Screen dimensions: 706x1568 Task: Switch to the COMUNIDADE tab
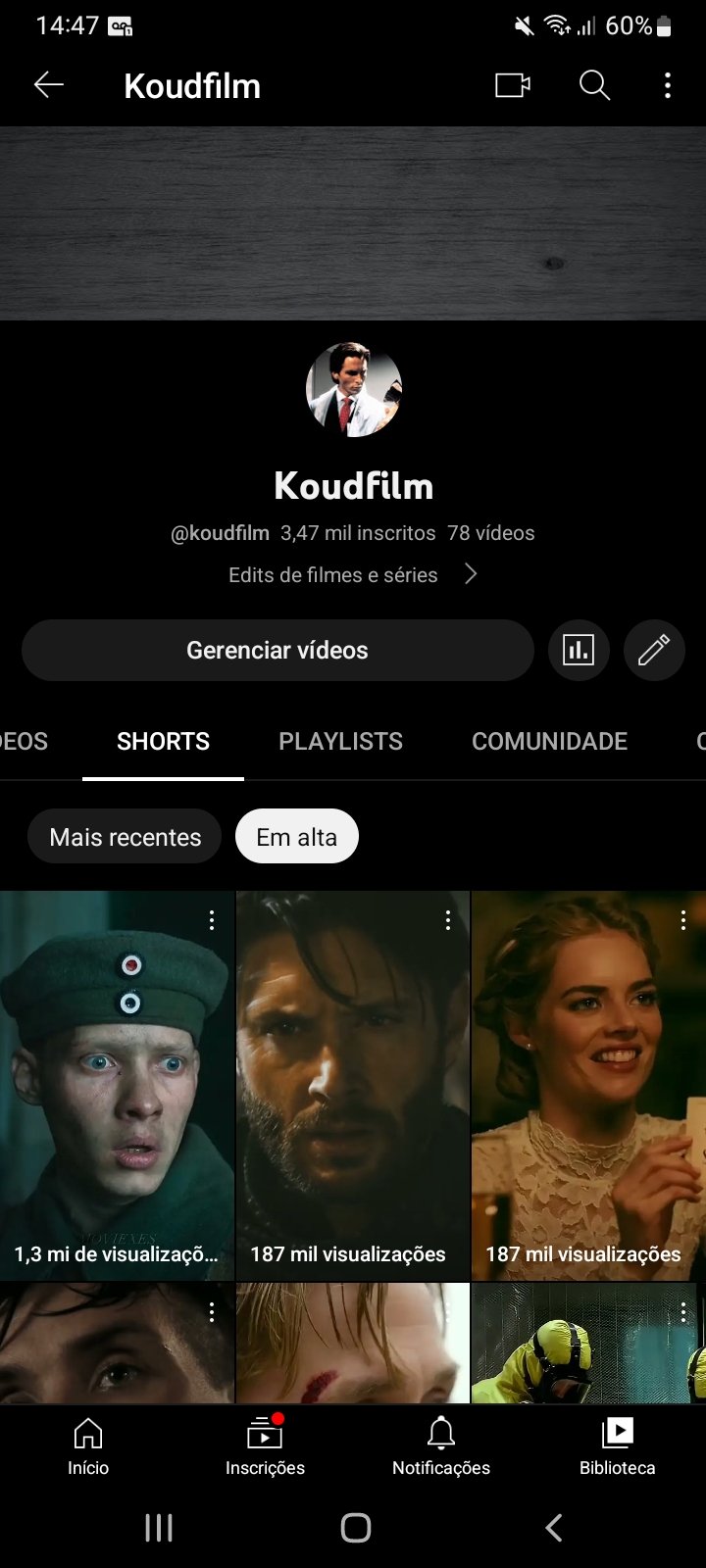[x=549, y=741]
